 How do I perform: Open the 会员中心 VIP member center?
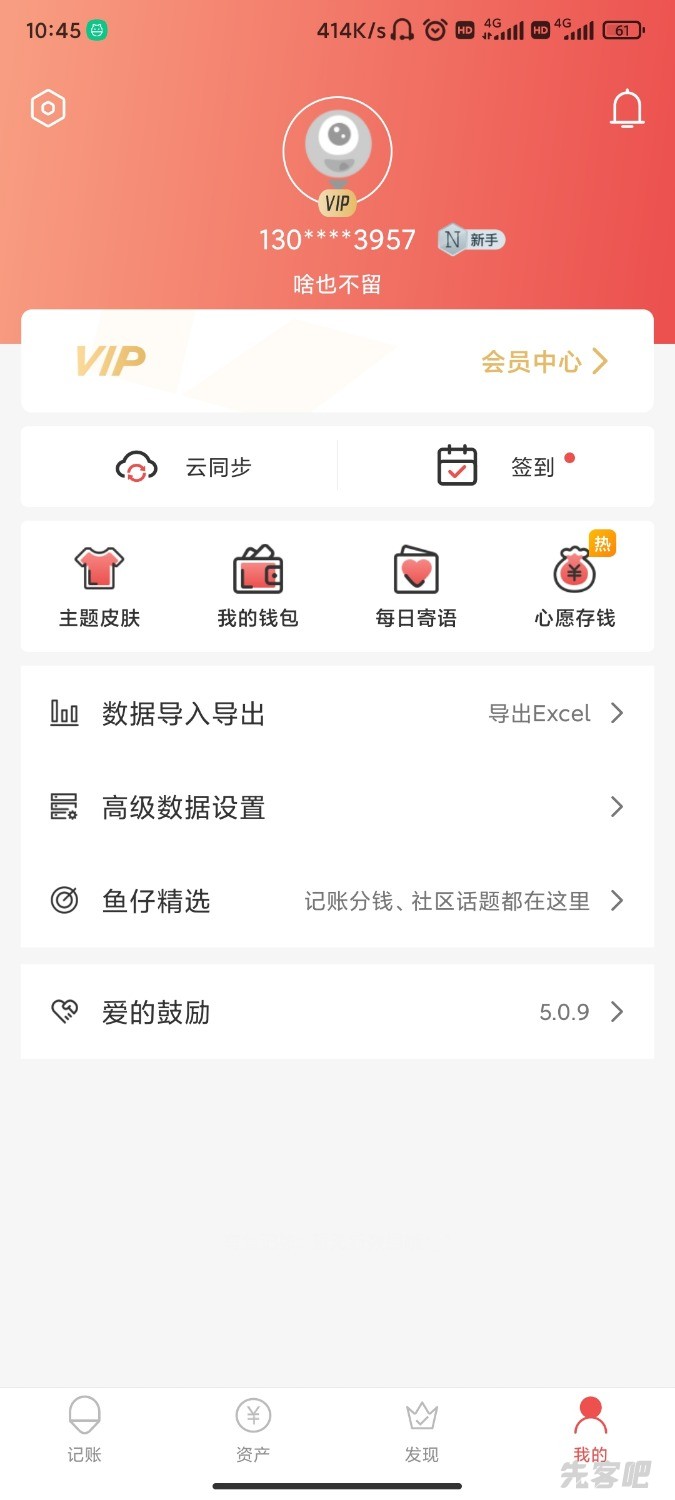pos(544,361)
